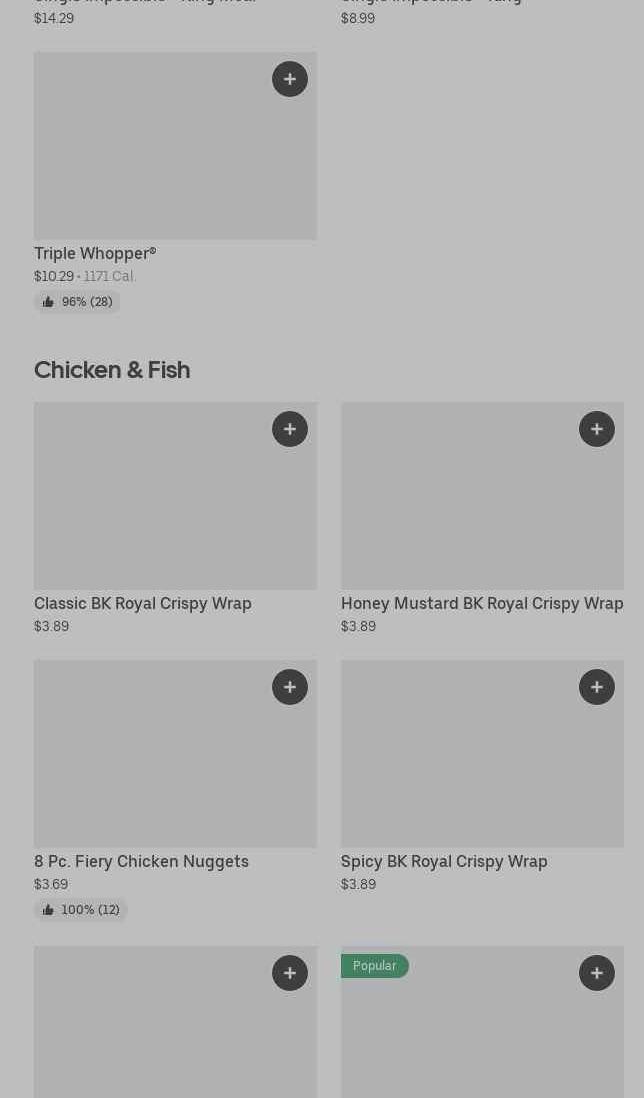Open Classic BK Royal Crispy Wrap details

click(x=142, y=603)
